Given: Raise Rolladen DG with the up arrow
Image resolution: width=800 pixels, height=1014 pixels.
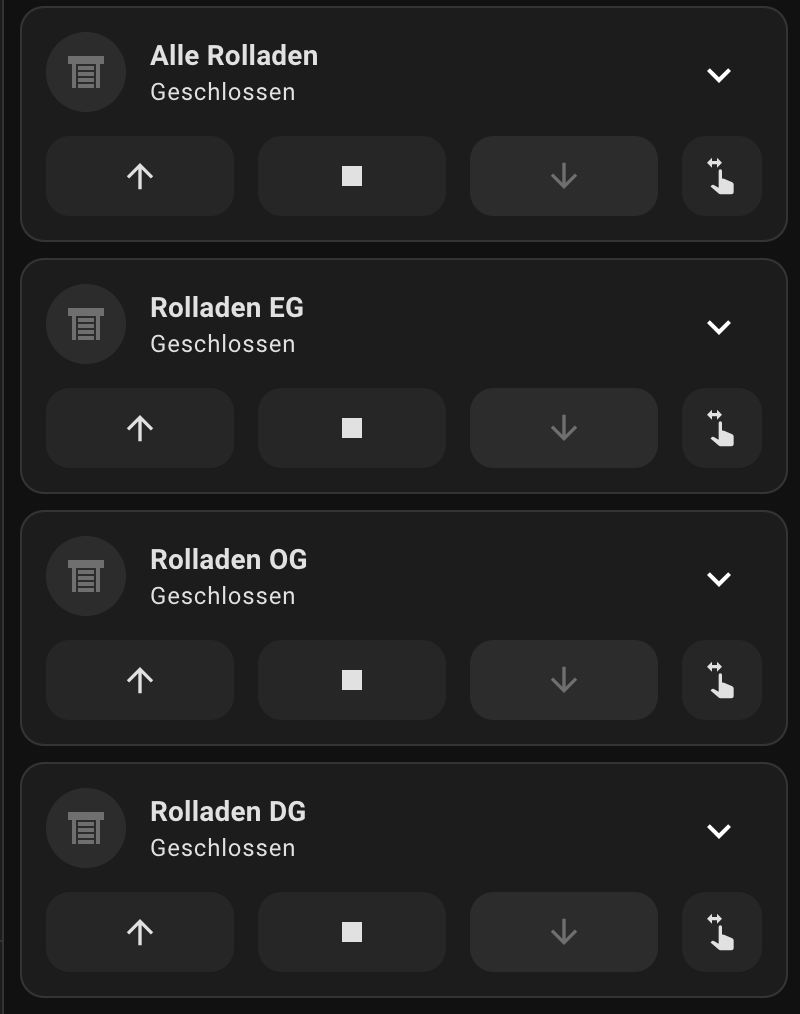Looking at the screenshot, I should coord(140,932).
